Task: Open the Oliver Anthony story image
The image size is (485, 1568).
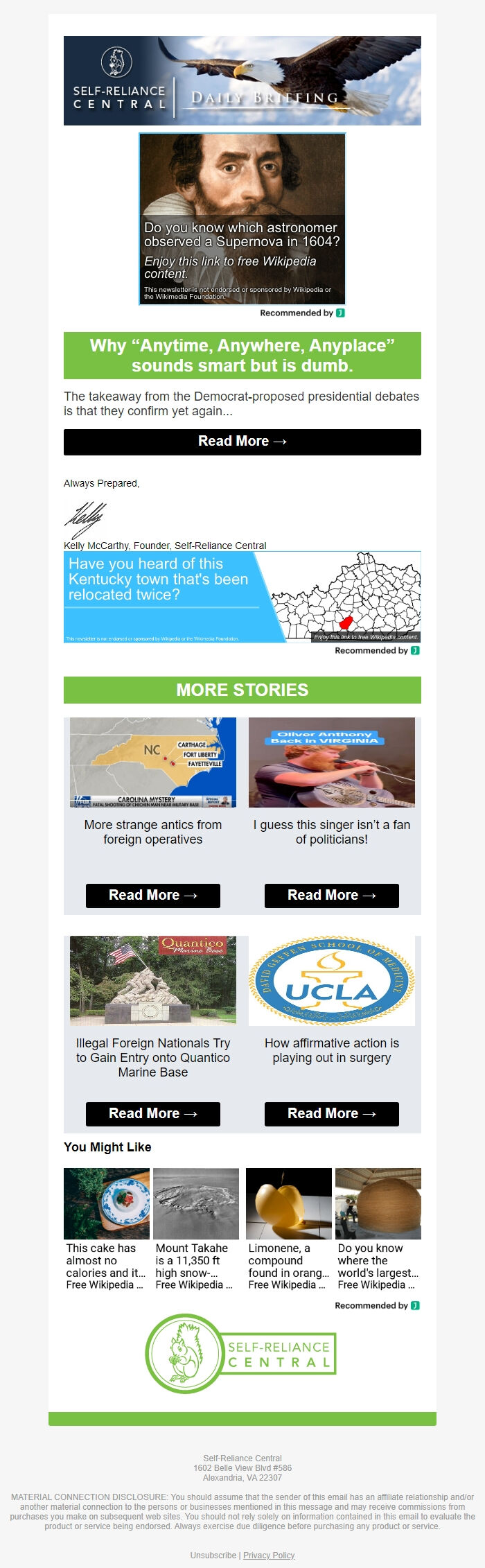Action: pos(331,762)
